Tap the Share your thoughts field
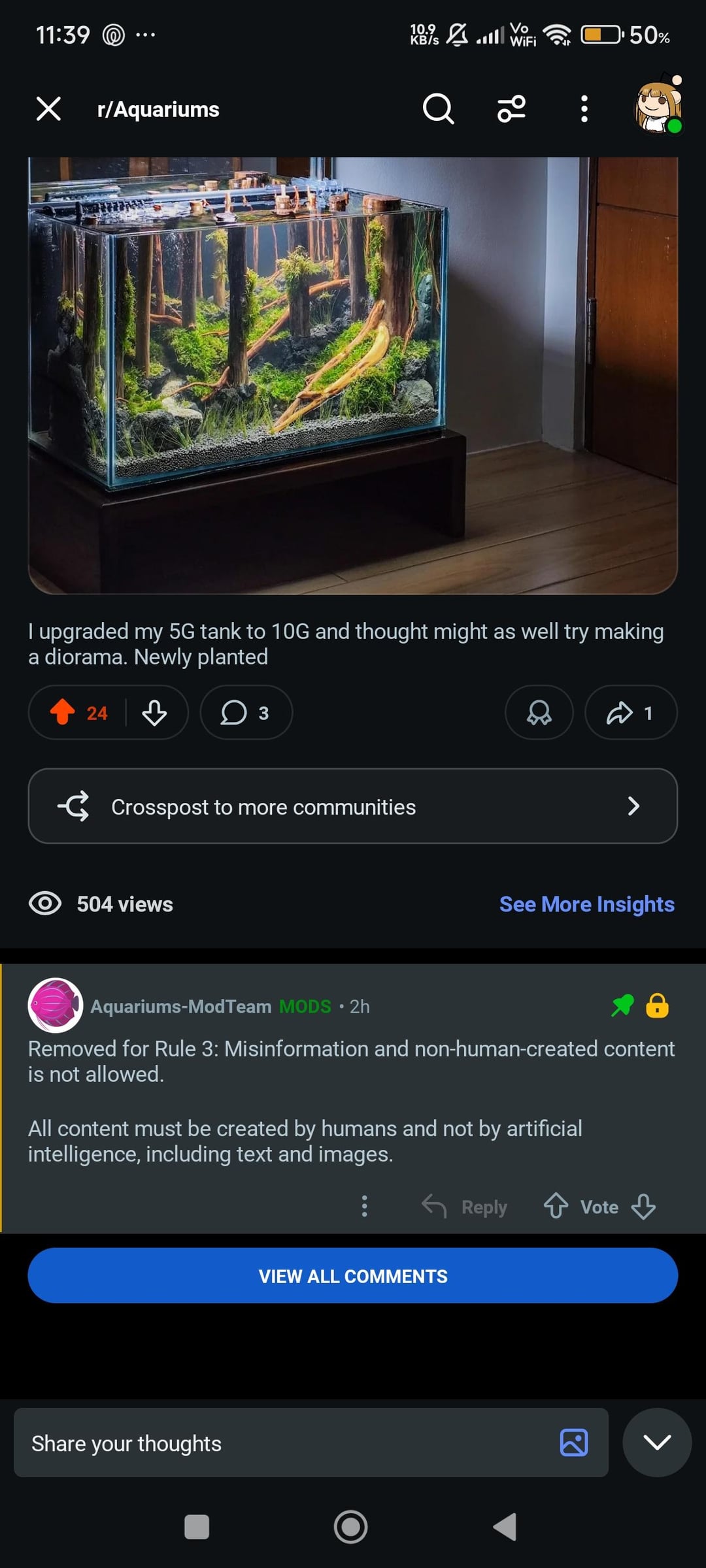 point(281,1443)
